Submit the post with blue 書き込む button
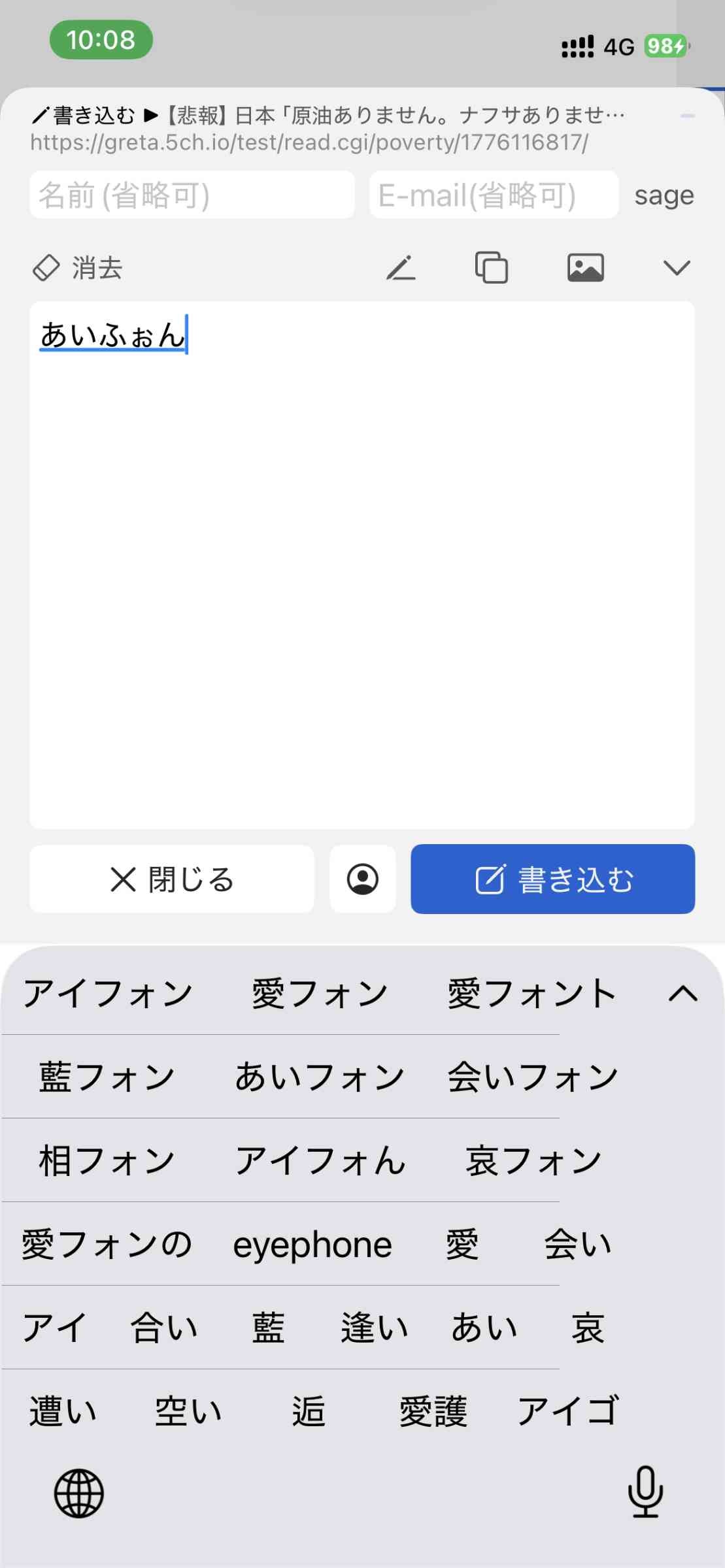725x1568 pixels. pyautogui.click(x=552, y=879)
